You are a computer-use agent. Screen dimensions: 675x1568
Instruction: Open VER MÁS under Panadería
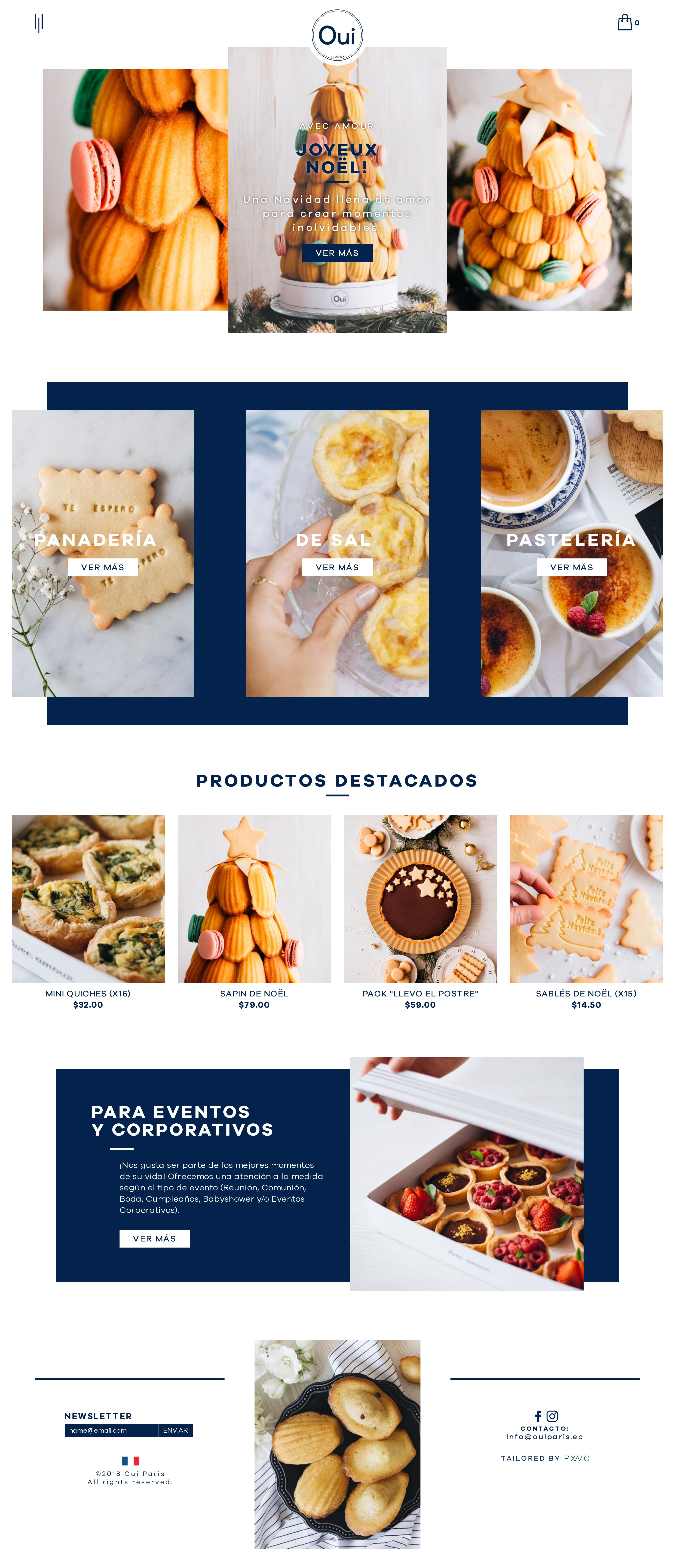[x=102, y=567]
